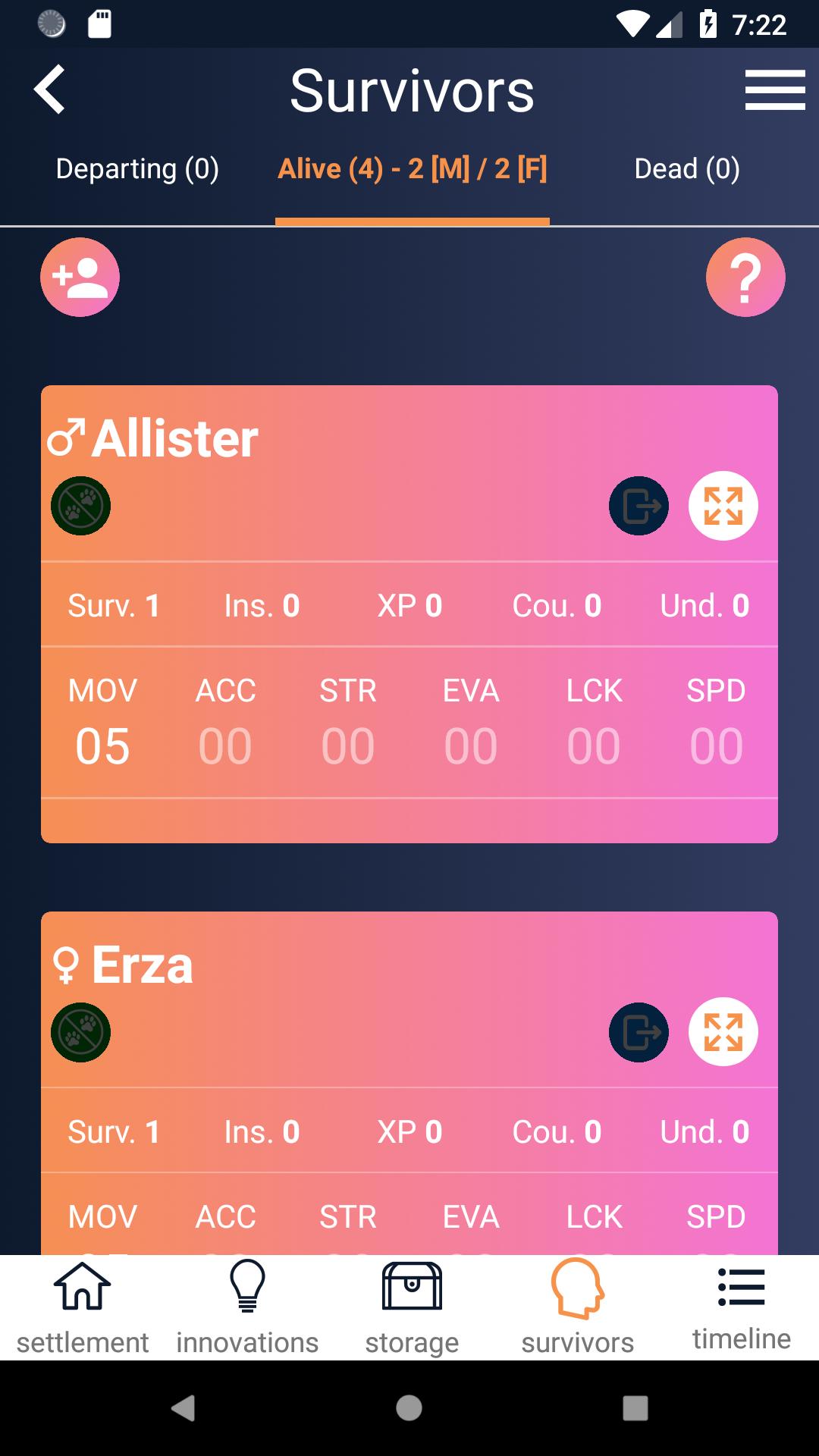Open the innovations tab
Screen dimensions: 819x1456
[x=247, y=1307]
